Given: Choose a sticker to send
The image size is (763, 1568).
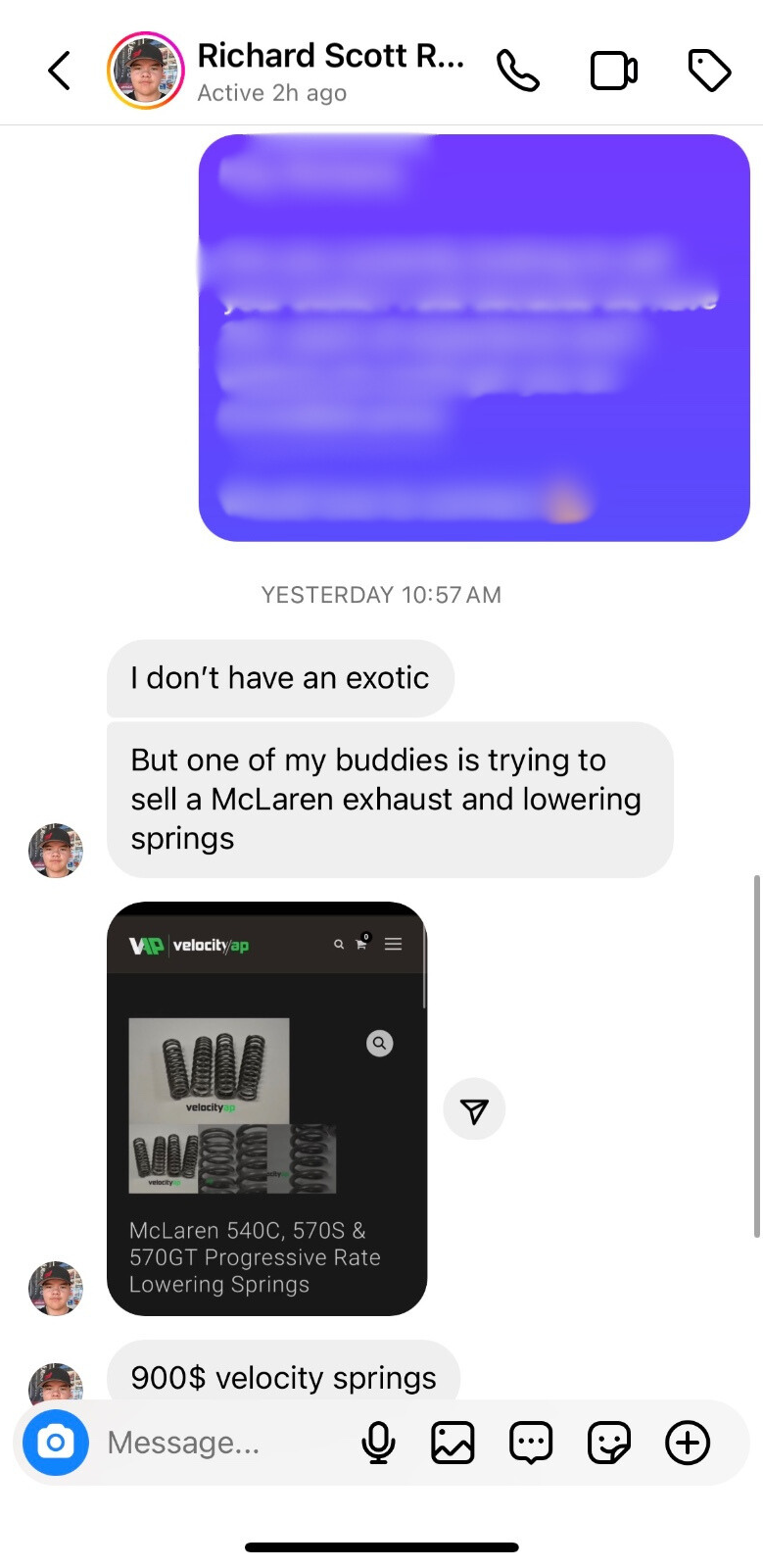Looking at the screenshot, I should pyautogui.click(x=609, y=1443).
